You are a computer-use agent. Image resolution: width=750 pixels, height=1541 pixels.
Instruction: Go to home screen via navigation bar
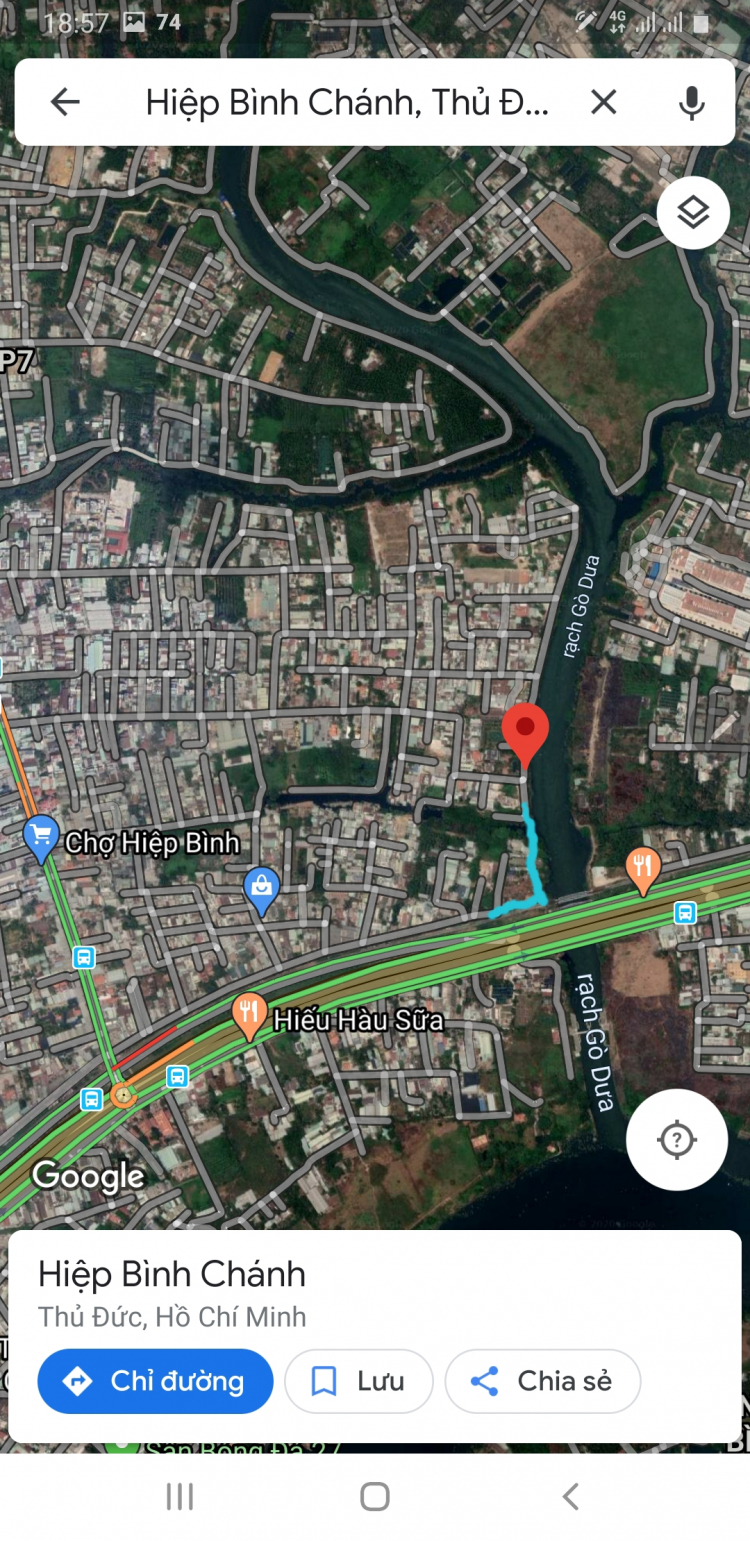coord(375,1496)
